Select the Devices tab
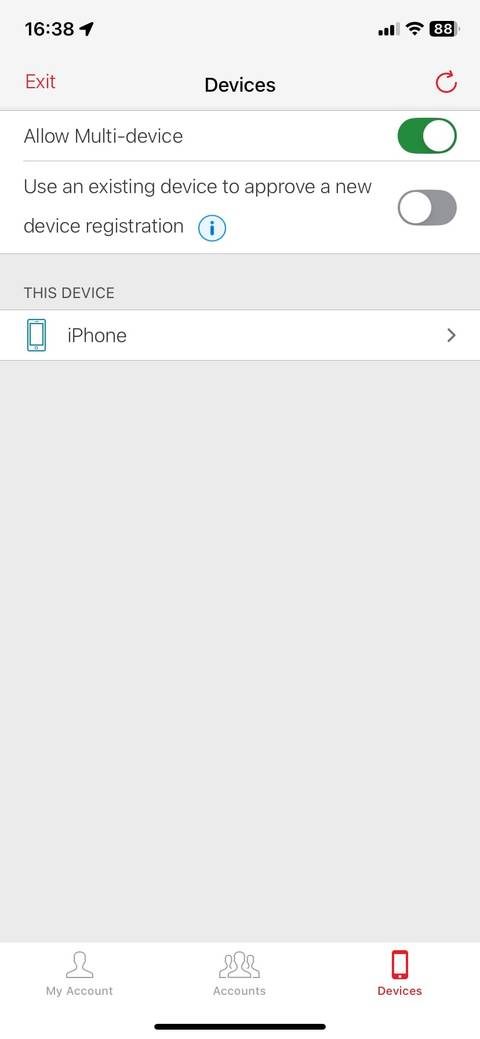This screenshot has height=1039, width=480. (x=400, y=973)
